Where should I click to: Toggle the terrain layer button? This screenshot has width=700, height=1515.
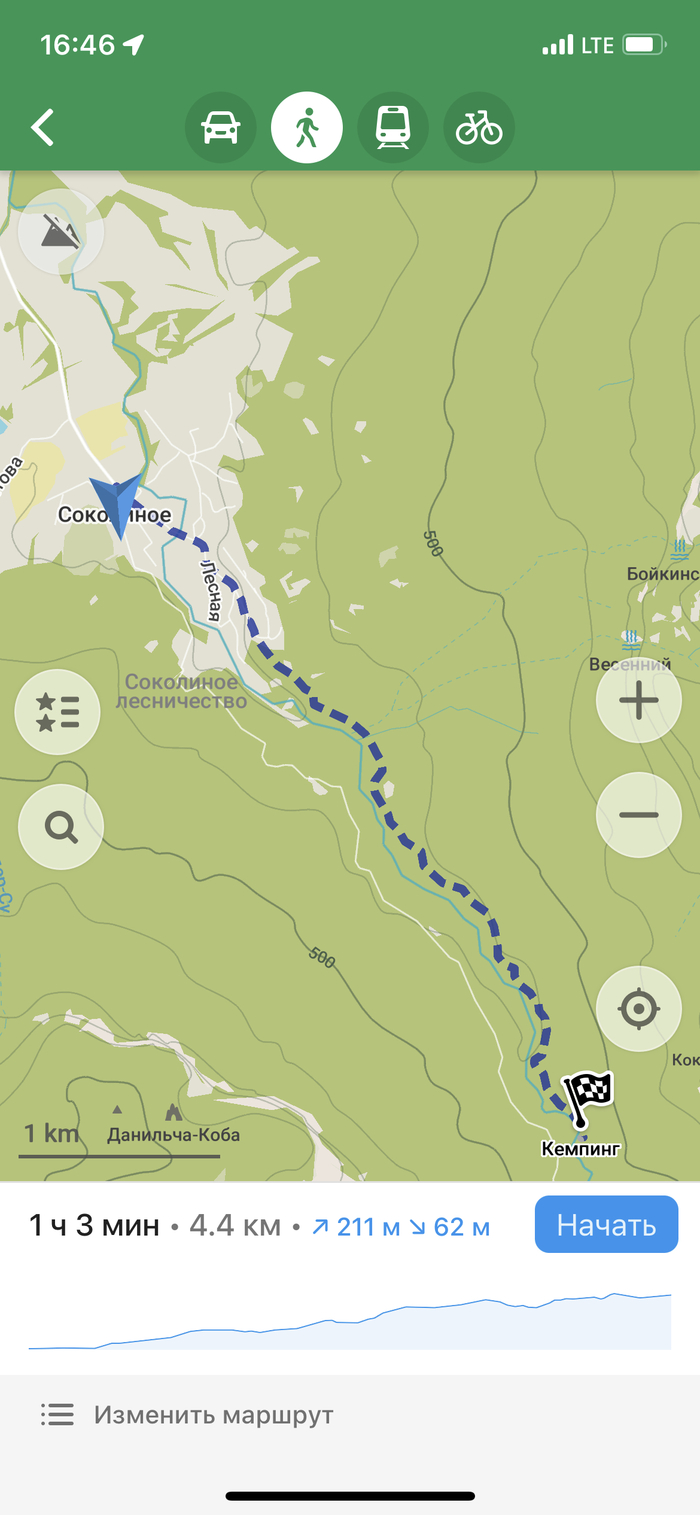coord(61,232)
